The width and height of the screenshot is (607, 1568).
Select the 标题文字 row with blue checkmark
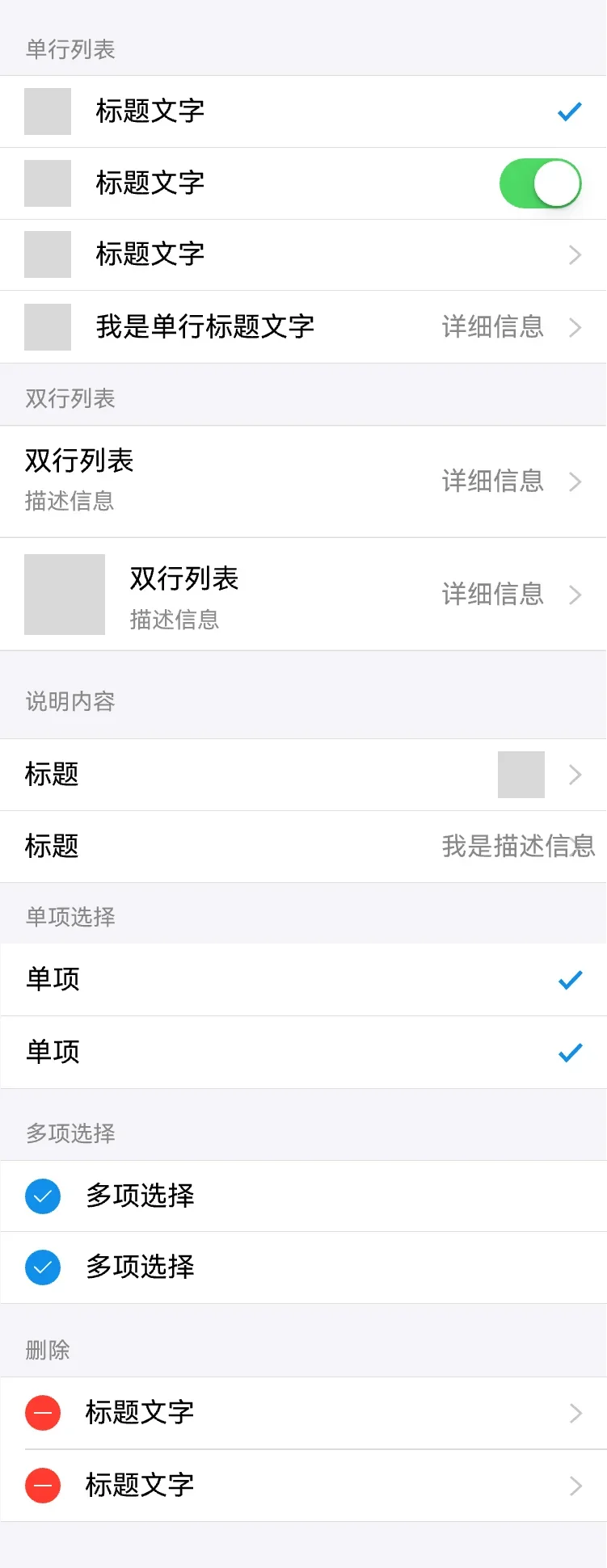(x=303, y=111)
